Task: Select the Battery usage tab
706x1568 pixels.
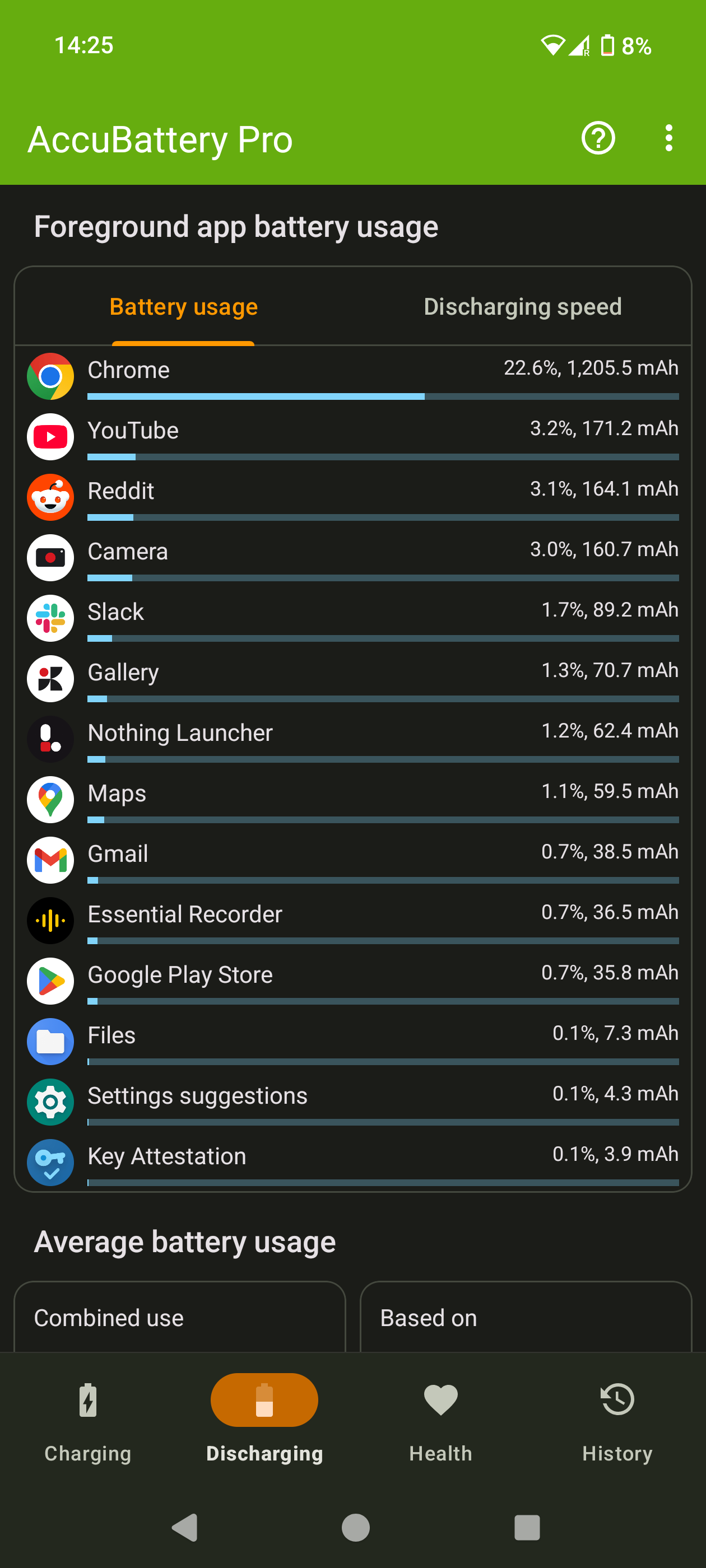Action: [183, 307]
